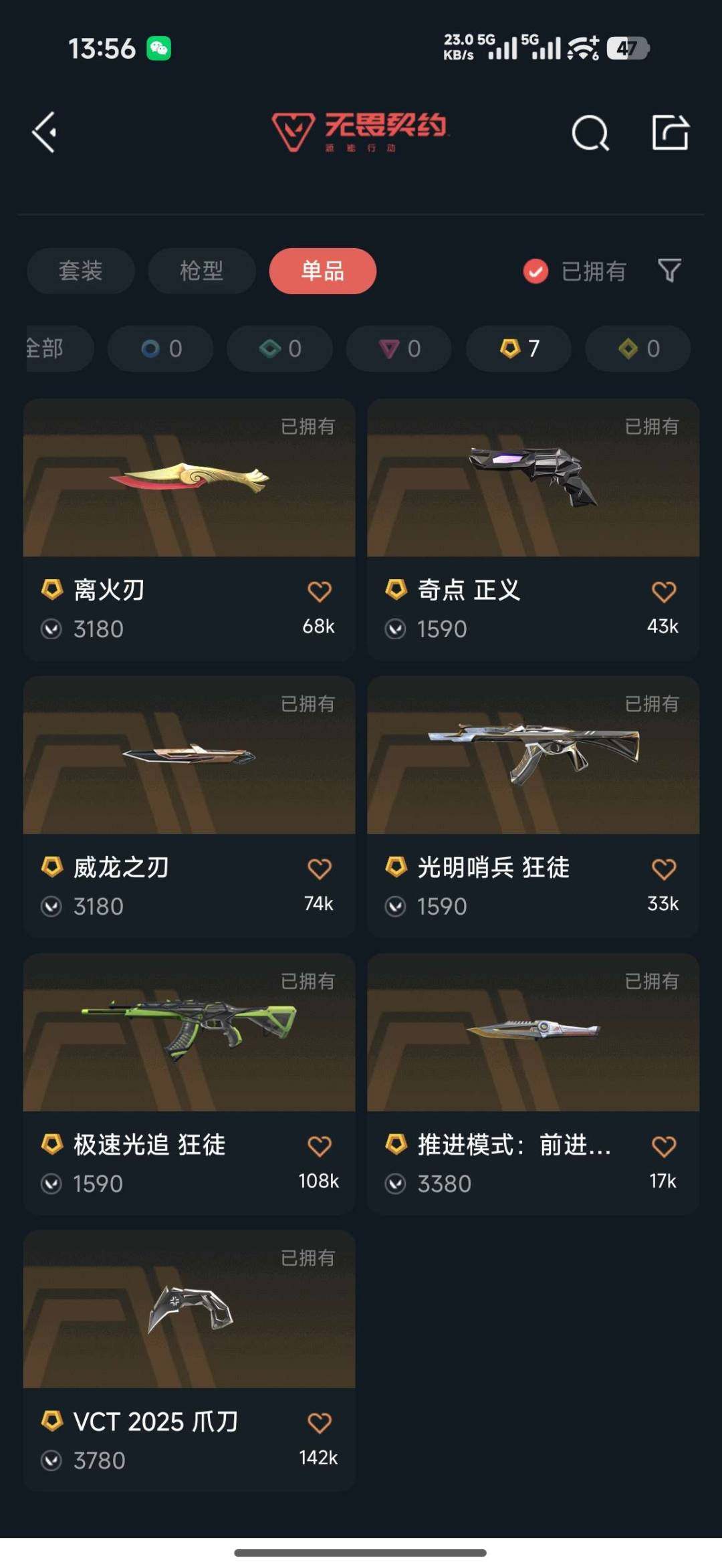Select the yellow rarity filter chip
The width and height of the screenshot is (722, 1568).
637,348
